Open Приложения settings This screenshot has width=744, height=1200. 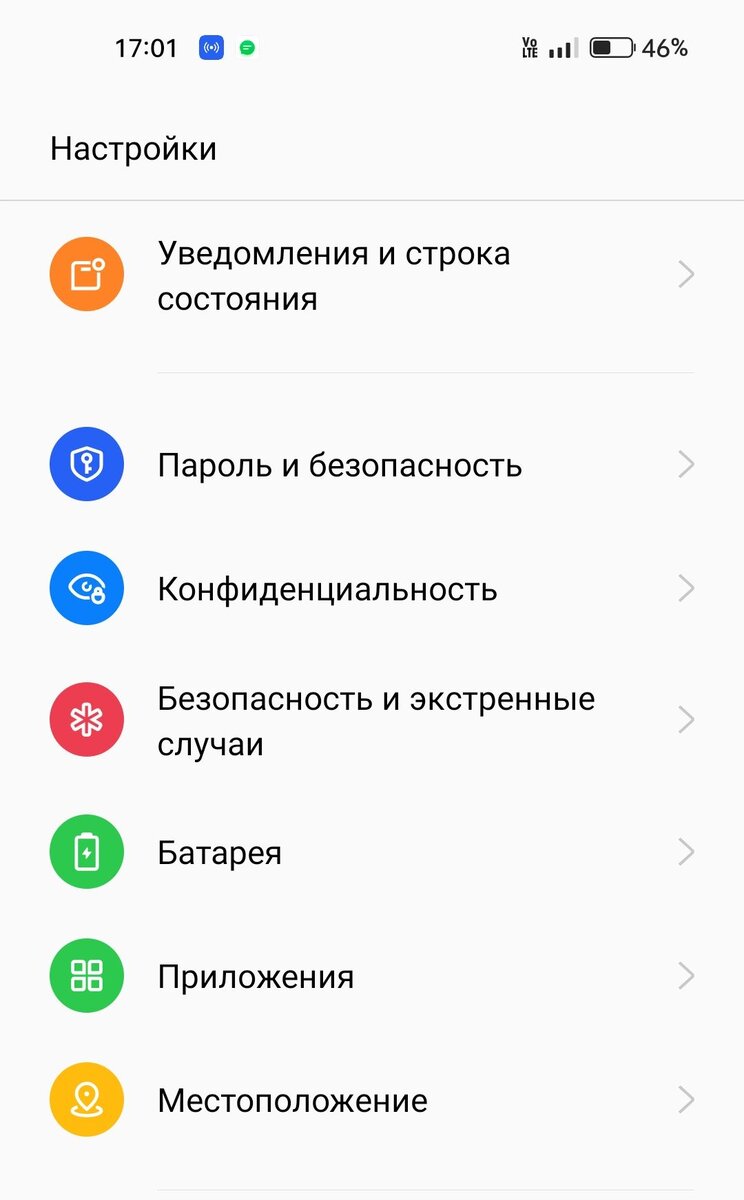pos(372,976)
